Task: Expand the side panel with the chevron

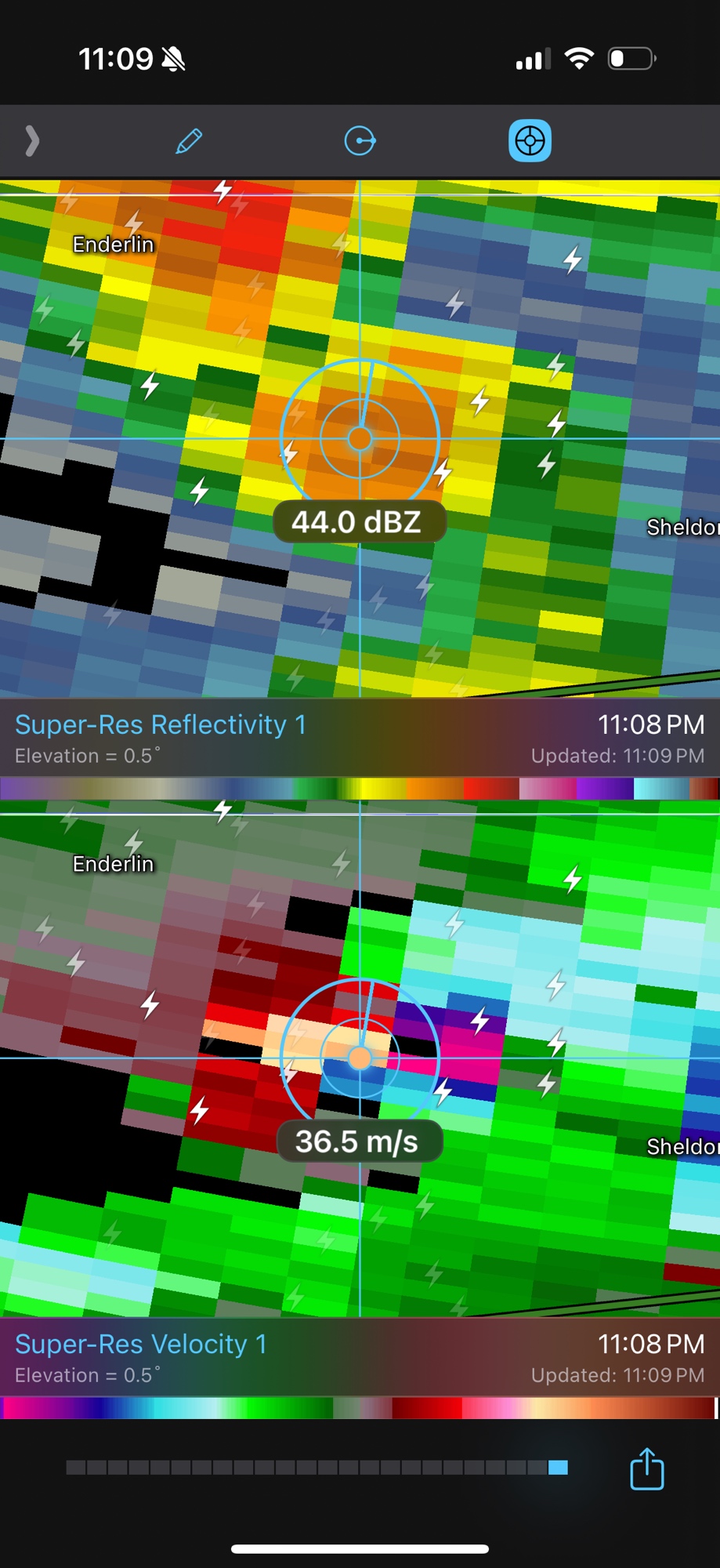Action: 31,141
